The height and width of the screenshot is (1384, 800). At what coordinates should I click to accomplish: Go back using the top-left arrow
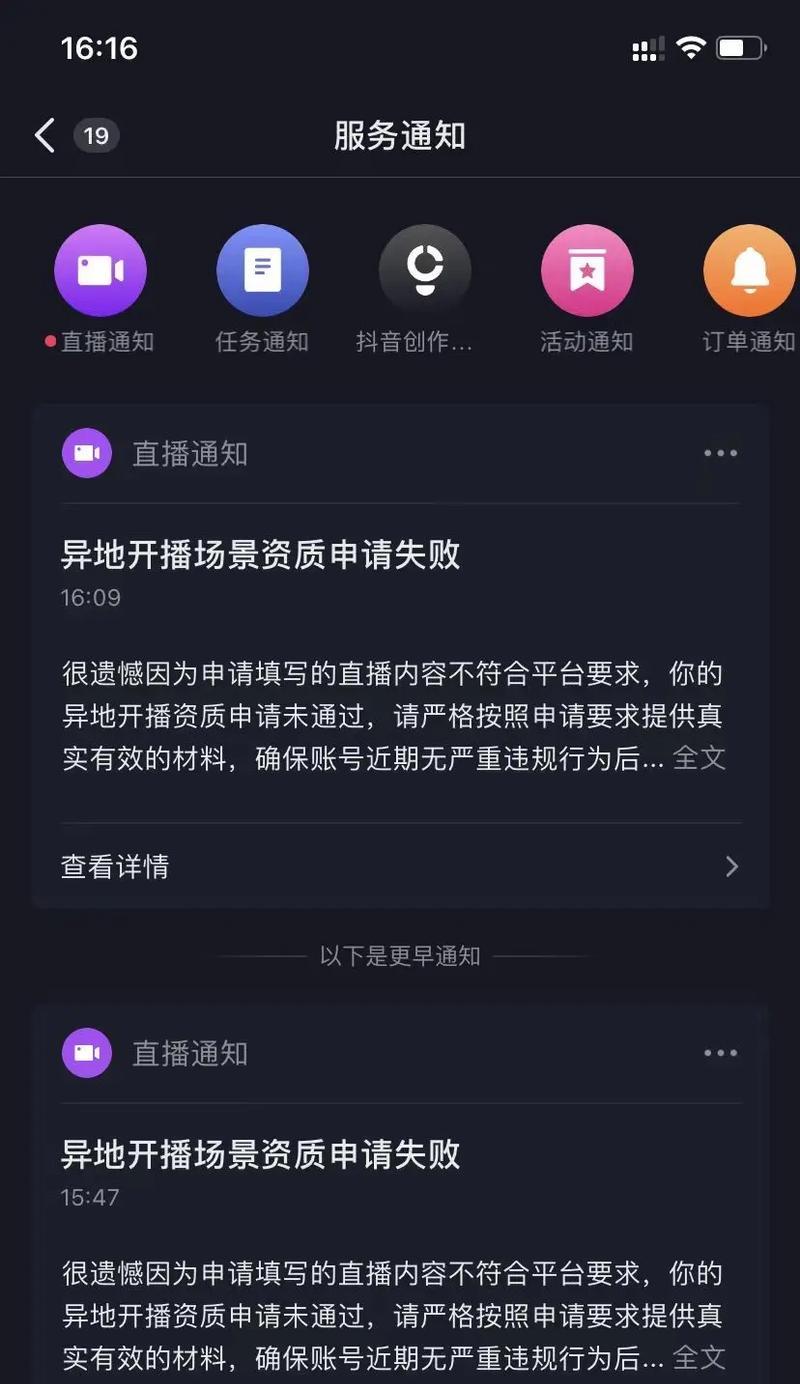[x=45, y=135]
